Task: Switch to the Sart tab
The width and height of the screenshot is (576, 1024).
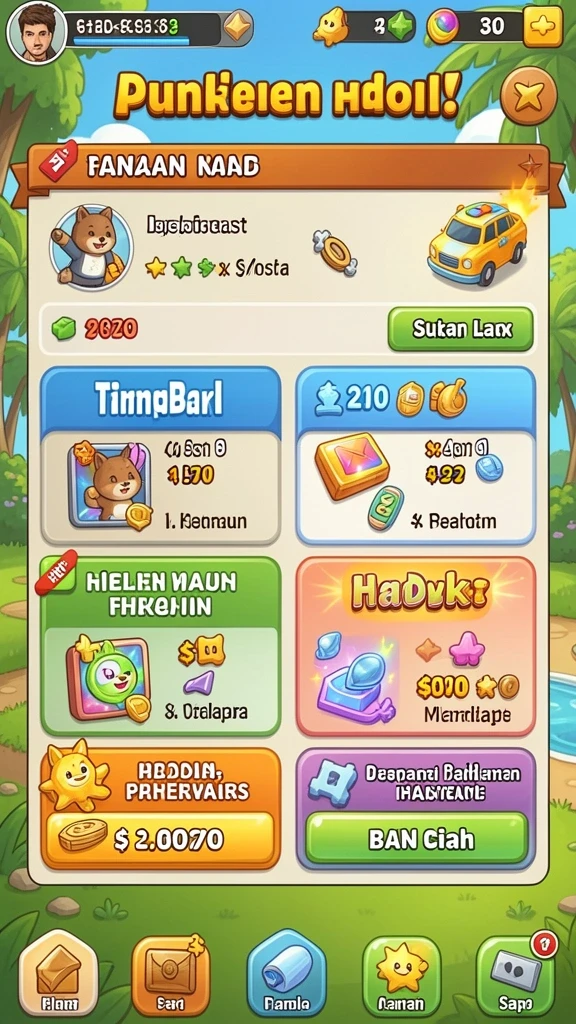Action: [170, 975]
